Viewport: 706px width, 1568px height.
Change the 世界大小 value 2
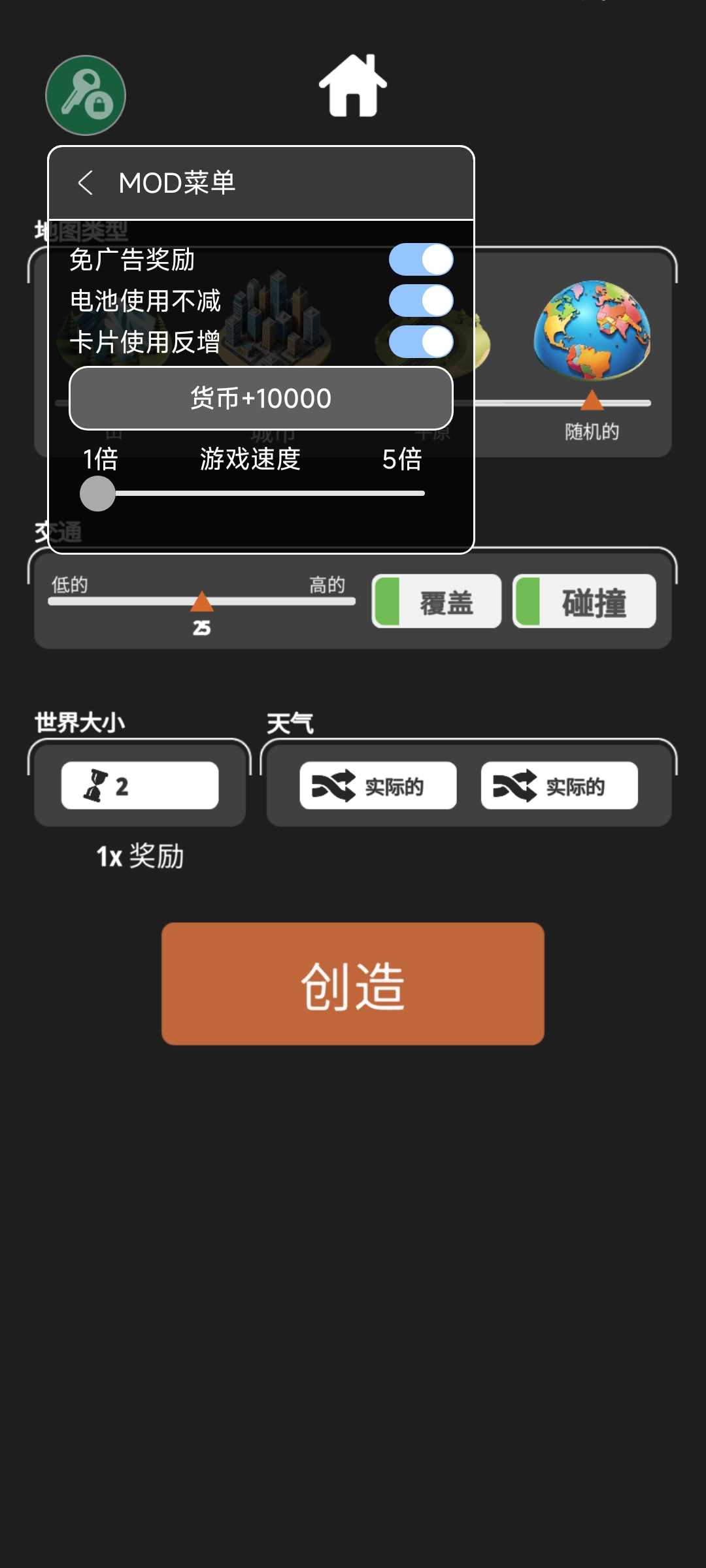[140, 786]
